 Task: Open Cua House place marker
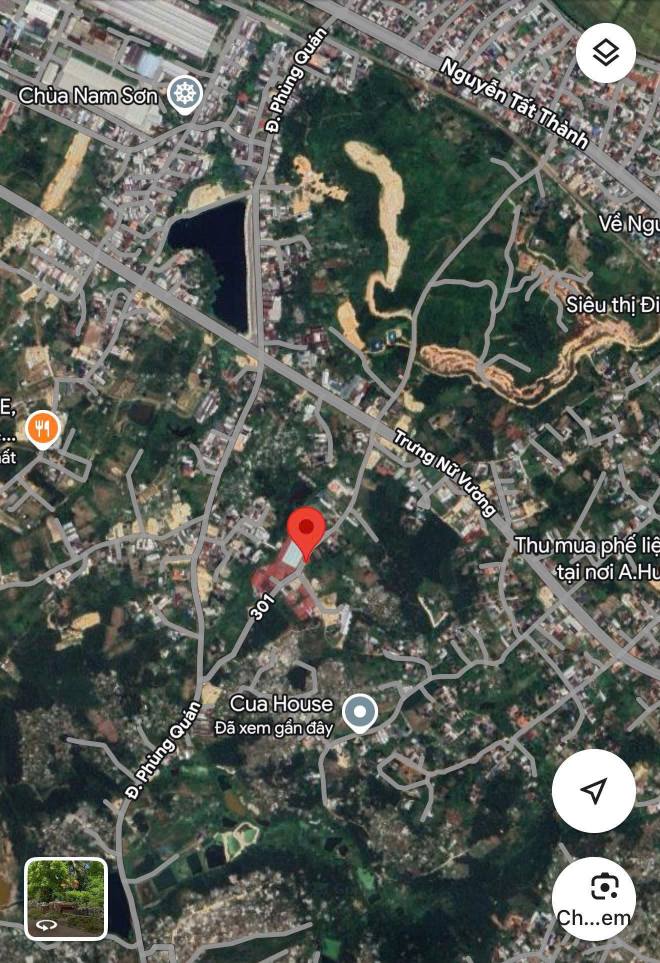pos(359,713)
